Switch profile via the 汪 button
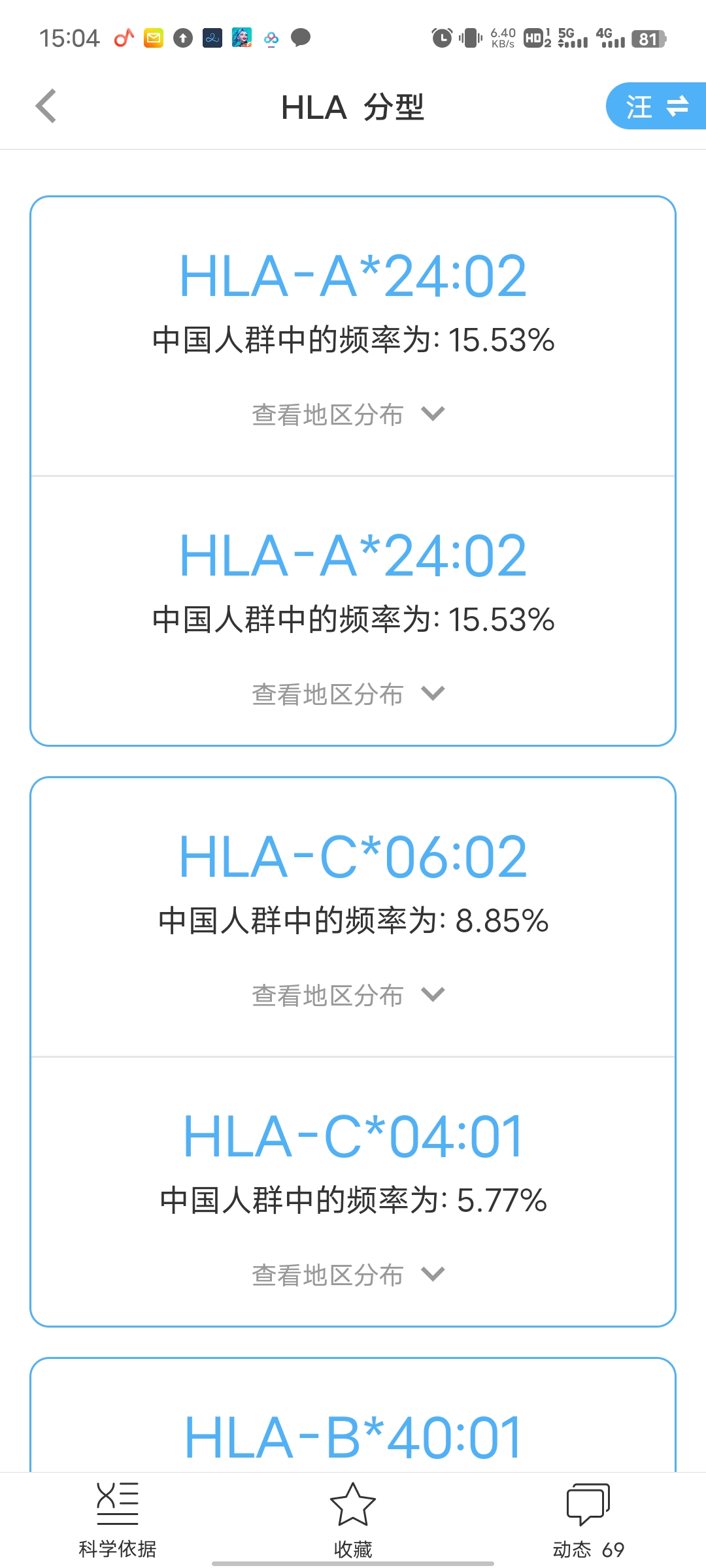This screenshot has height=1568, width=706. [x=656, y=106]
